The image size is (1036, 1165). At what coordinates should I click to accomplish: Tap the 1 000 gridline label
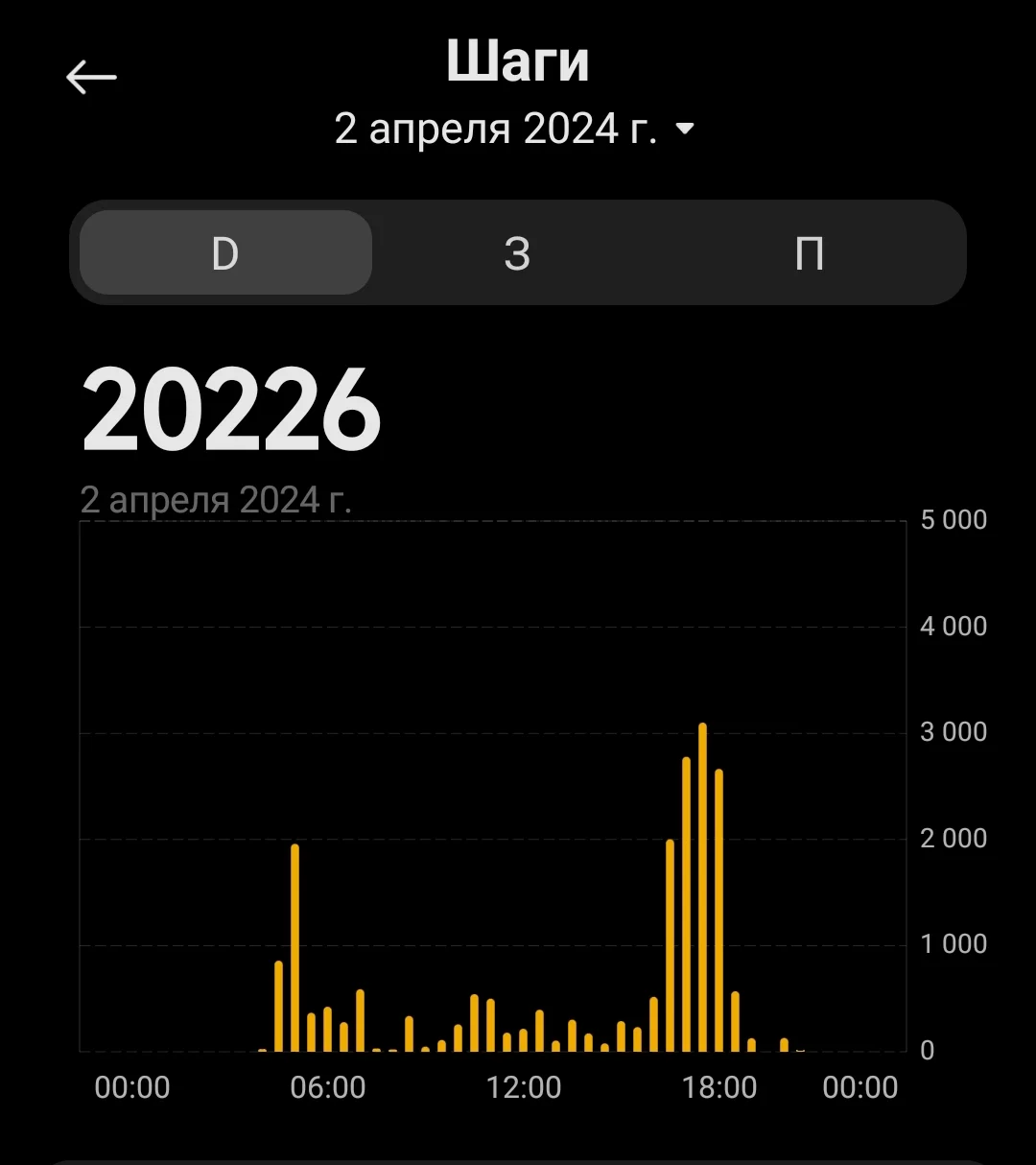coord(953,944)
